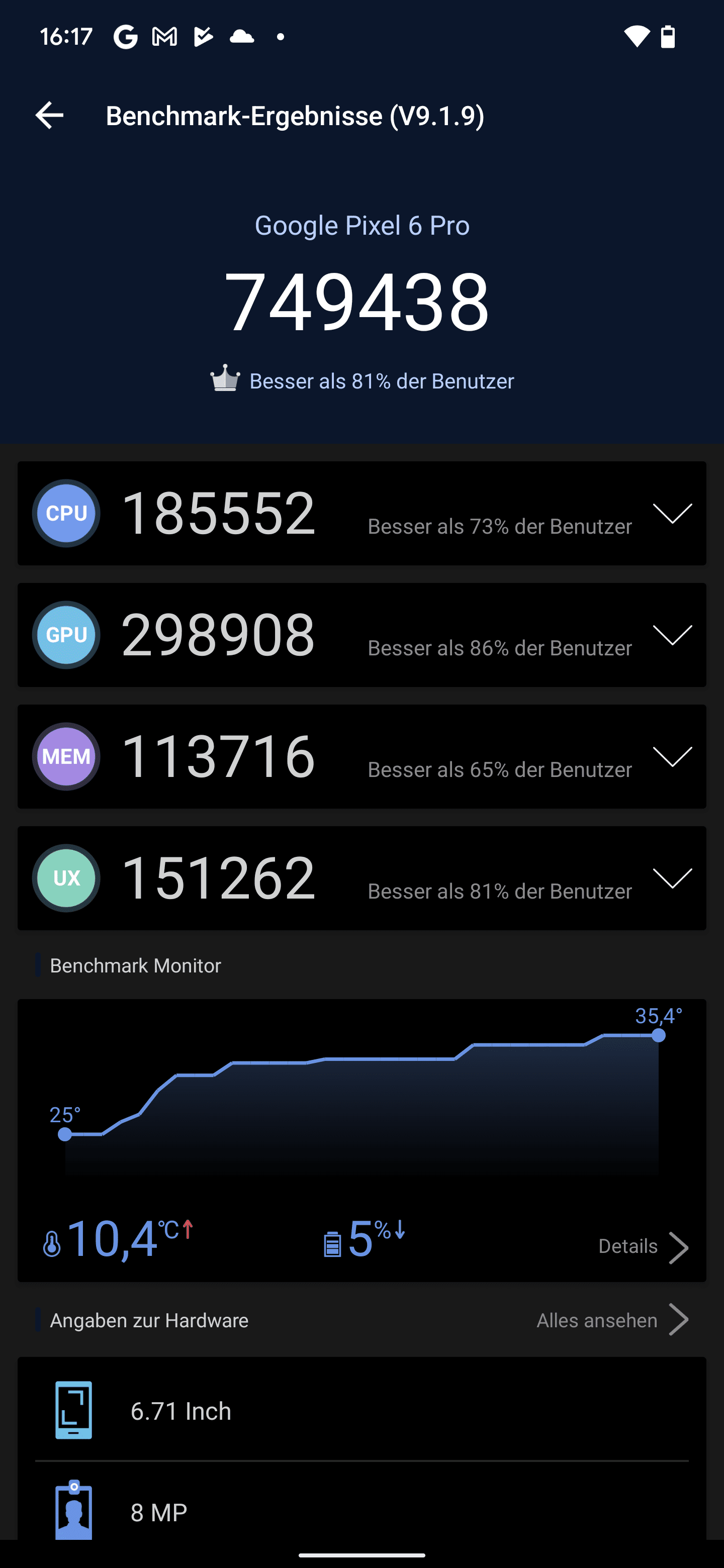Expand the MEM score 113716 details
Viewport: 724px width, 1568px height.
(672, 756)
